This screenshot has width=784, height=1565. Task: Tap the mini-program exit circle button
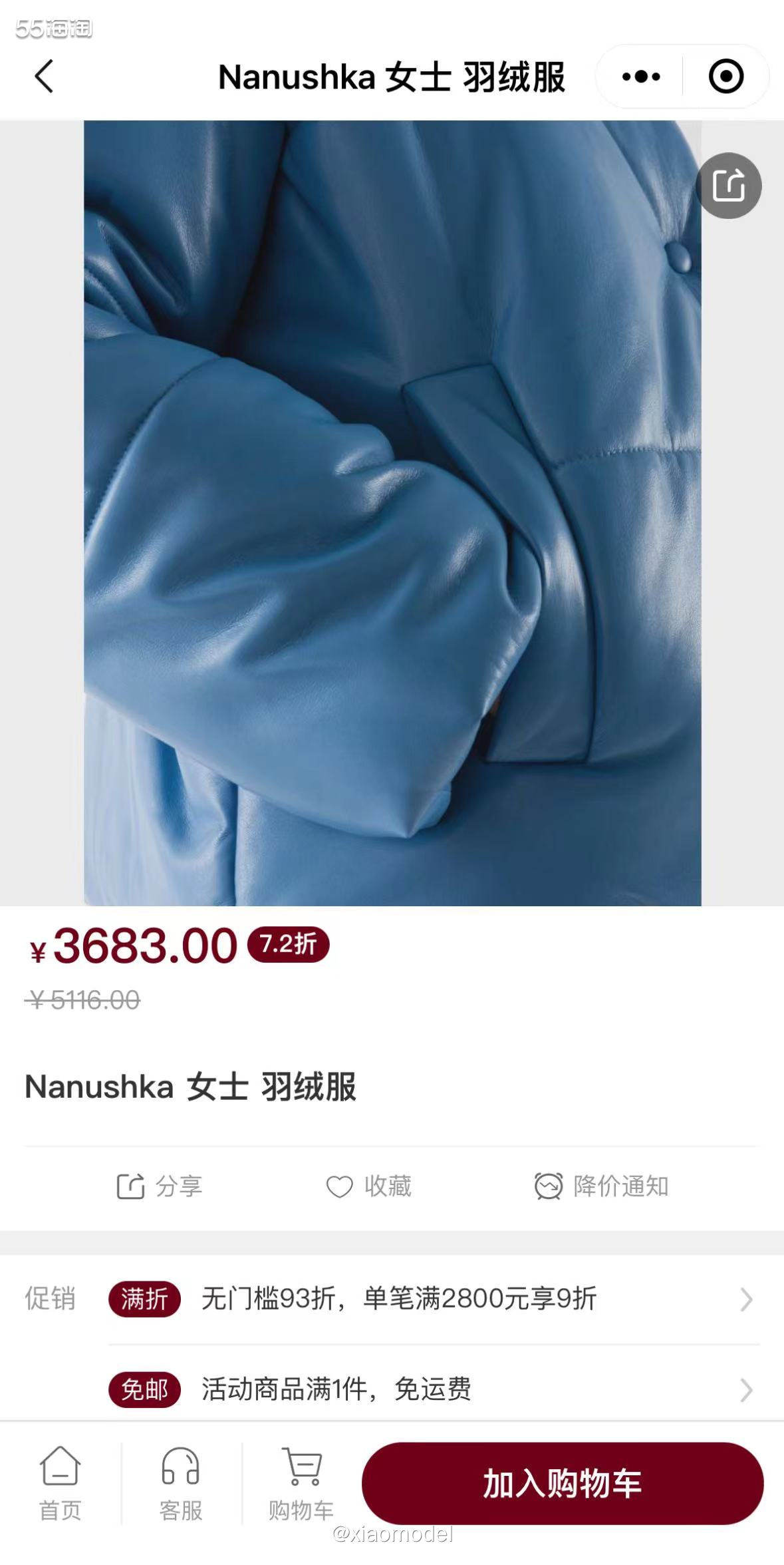pos(726,77)
